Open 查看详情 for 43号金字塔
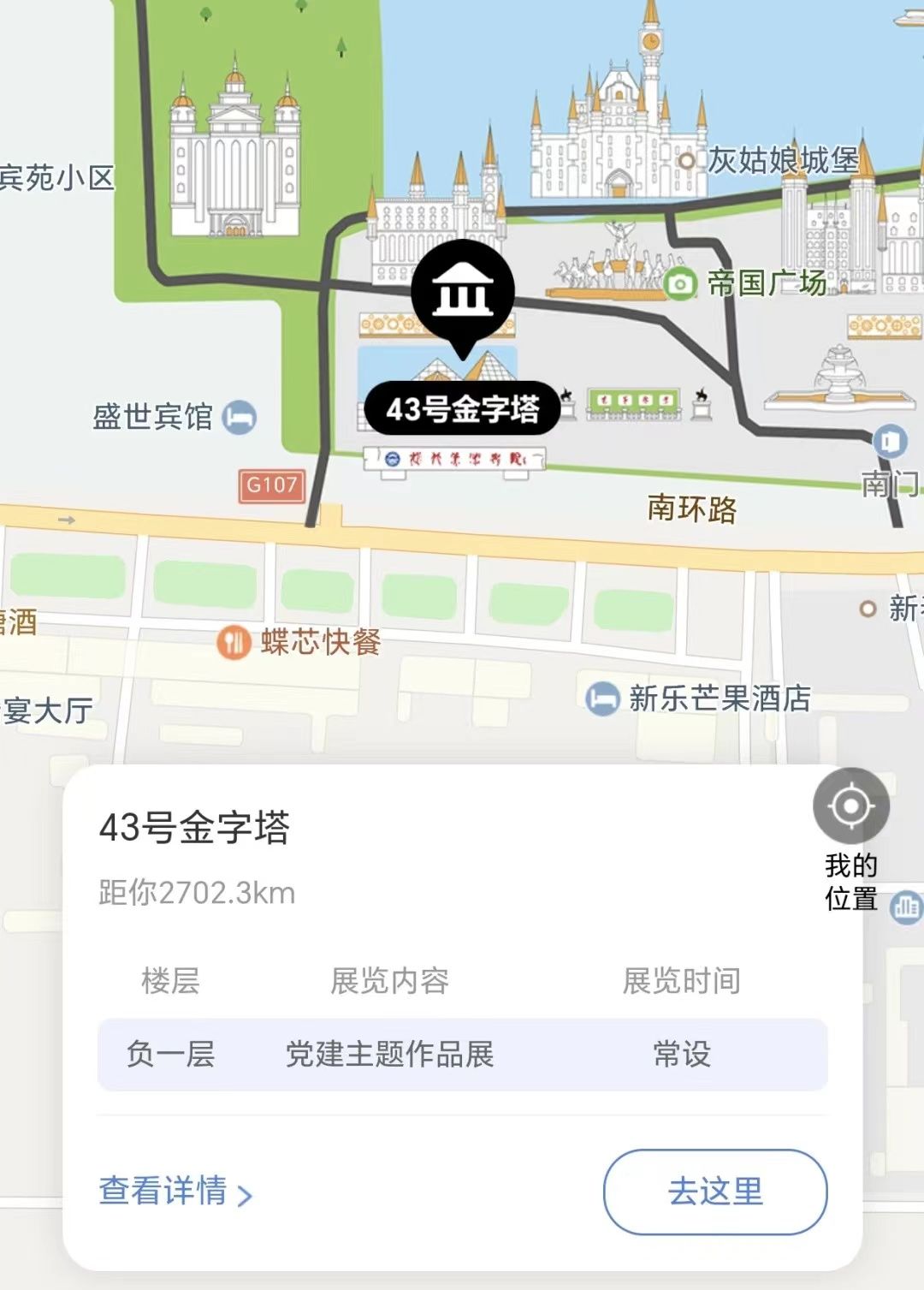Screen dimensions: 924x1290 pyautogui.click(x=175, y=1192)
